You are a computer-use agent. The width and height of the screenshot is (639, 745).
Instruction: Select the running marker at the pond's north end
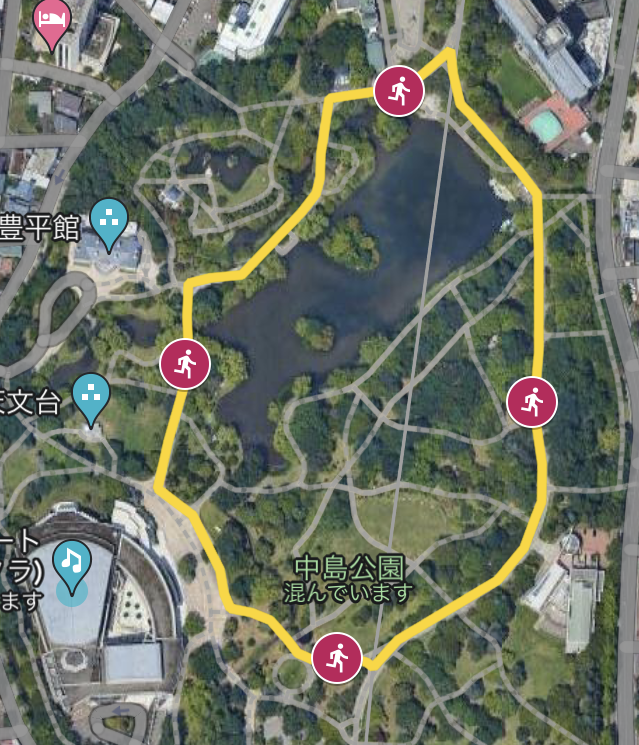pos(399,91)
